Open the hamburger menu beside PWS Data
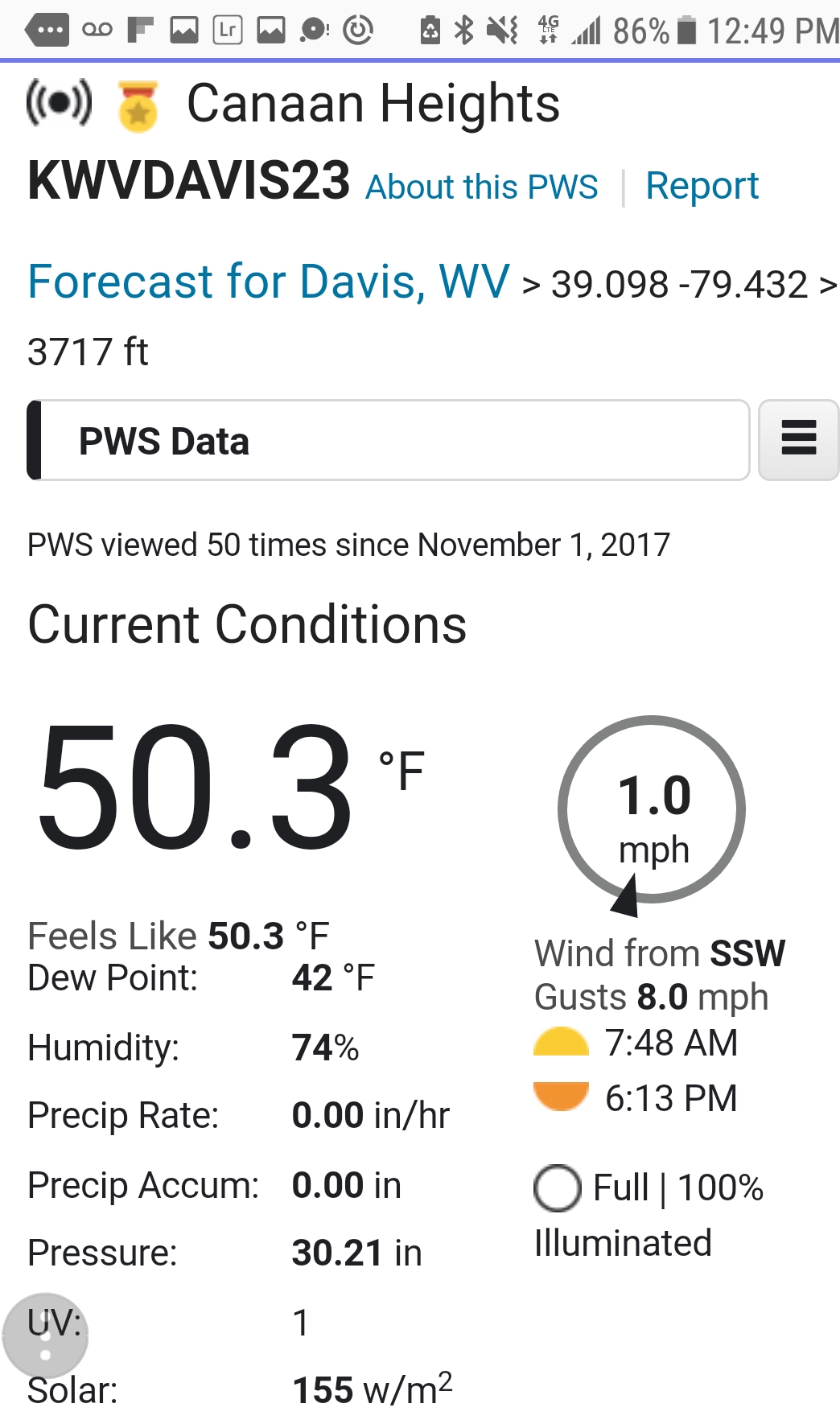840x1424 pixels. click(x=798, y=440)
